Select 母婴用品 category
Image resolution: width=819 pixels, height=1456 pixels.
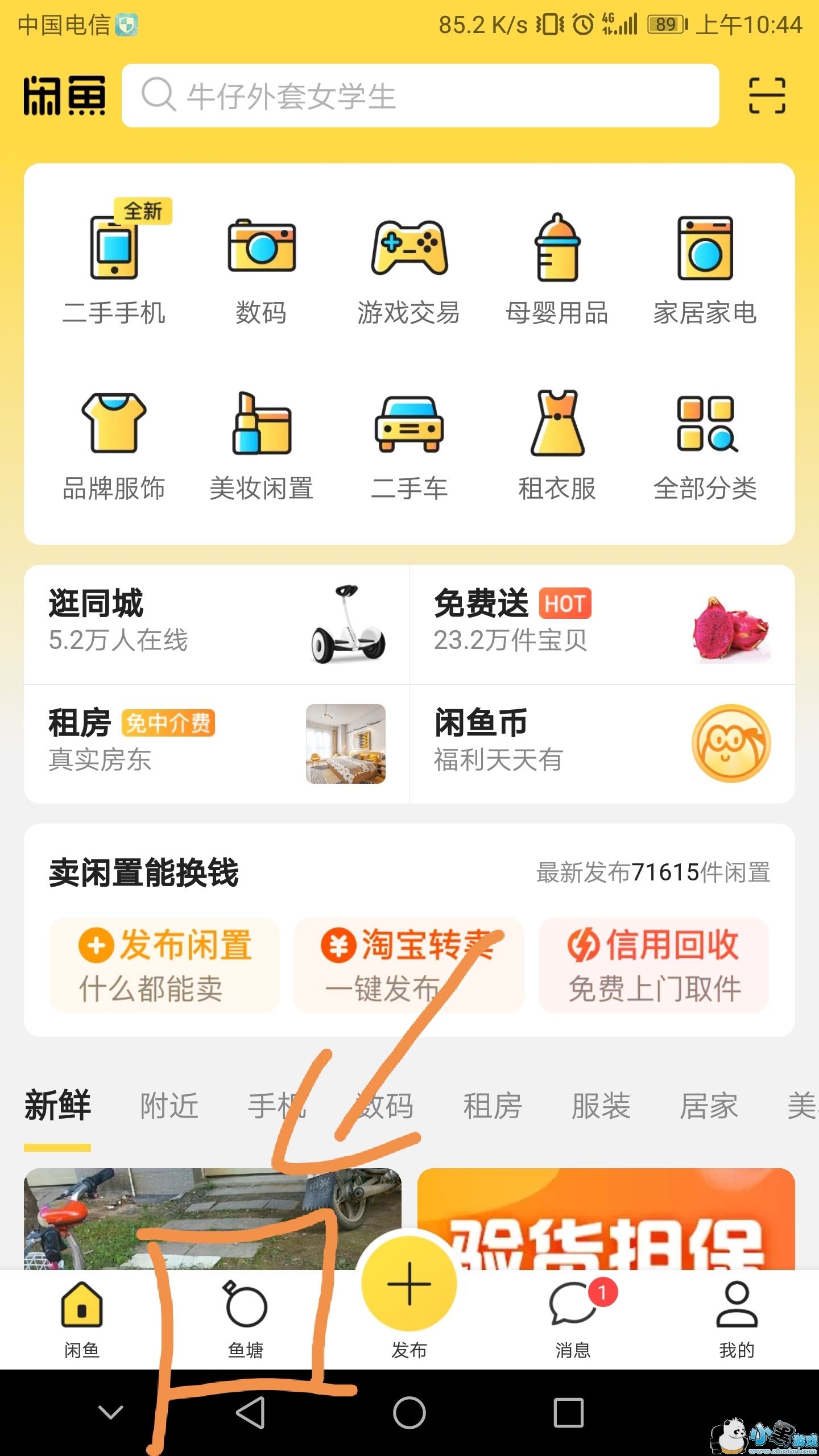tap(557, 267)
